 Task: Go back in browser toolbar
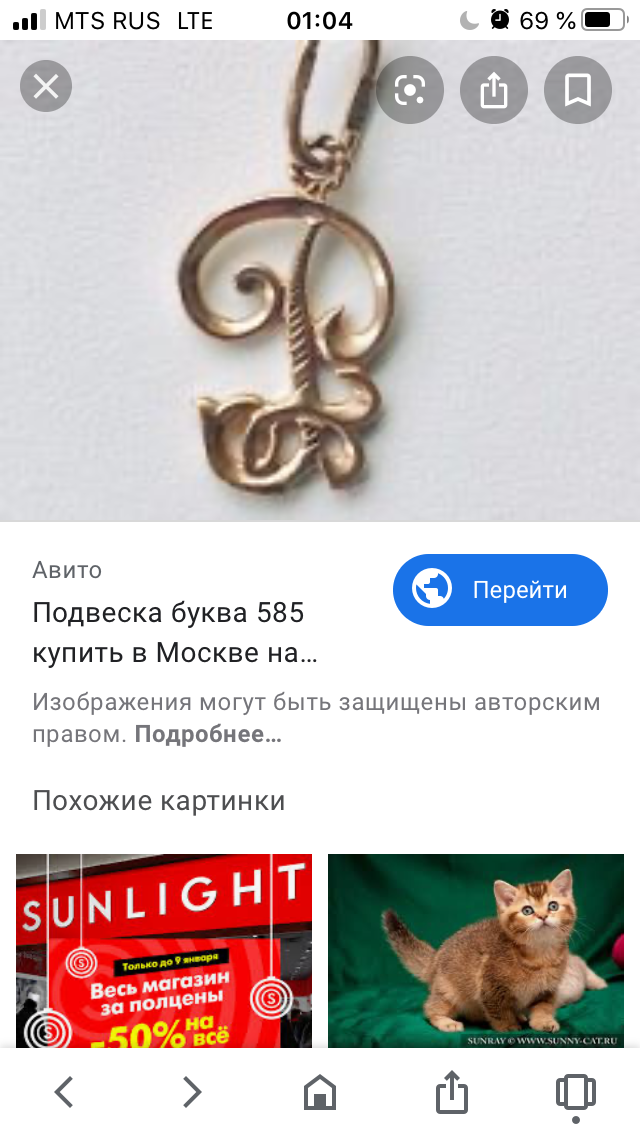64,1091
